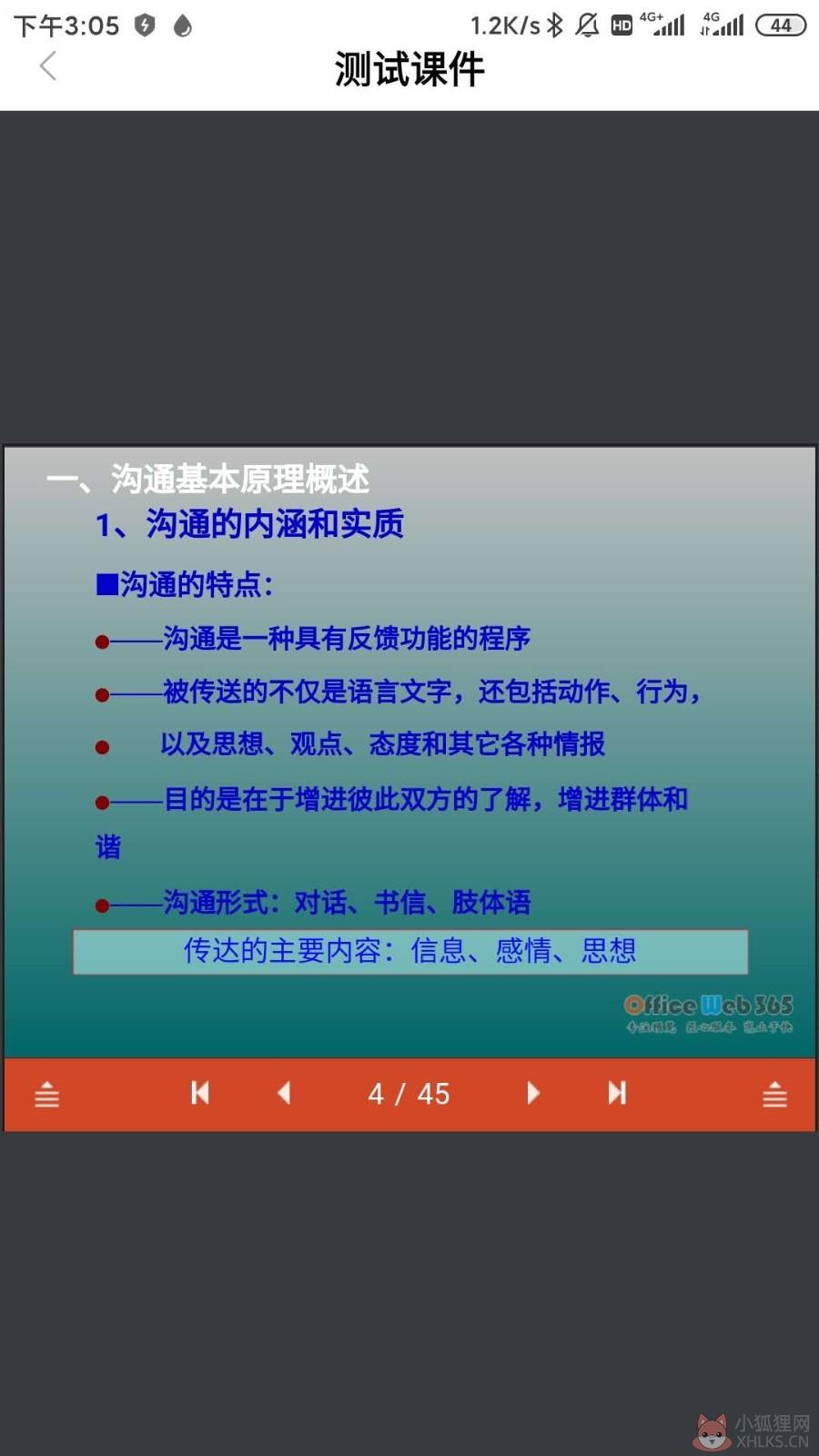The height and width of the screenshot is (1456, 819).
Task: Open the left slide list menu icon
Action: 46,1094
